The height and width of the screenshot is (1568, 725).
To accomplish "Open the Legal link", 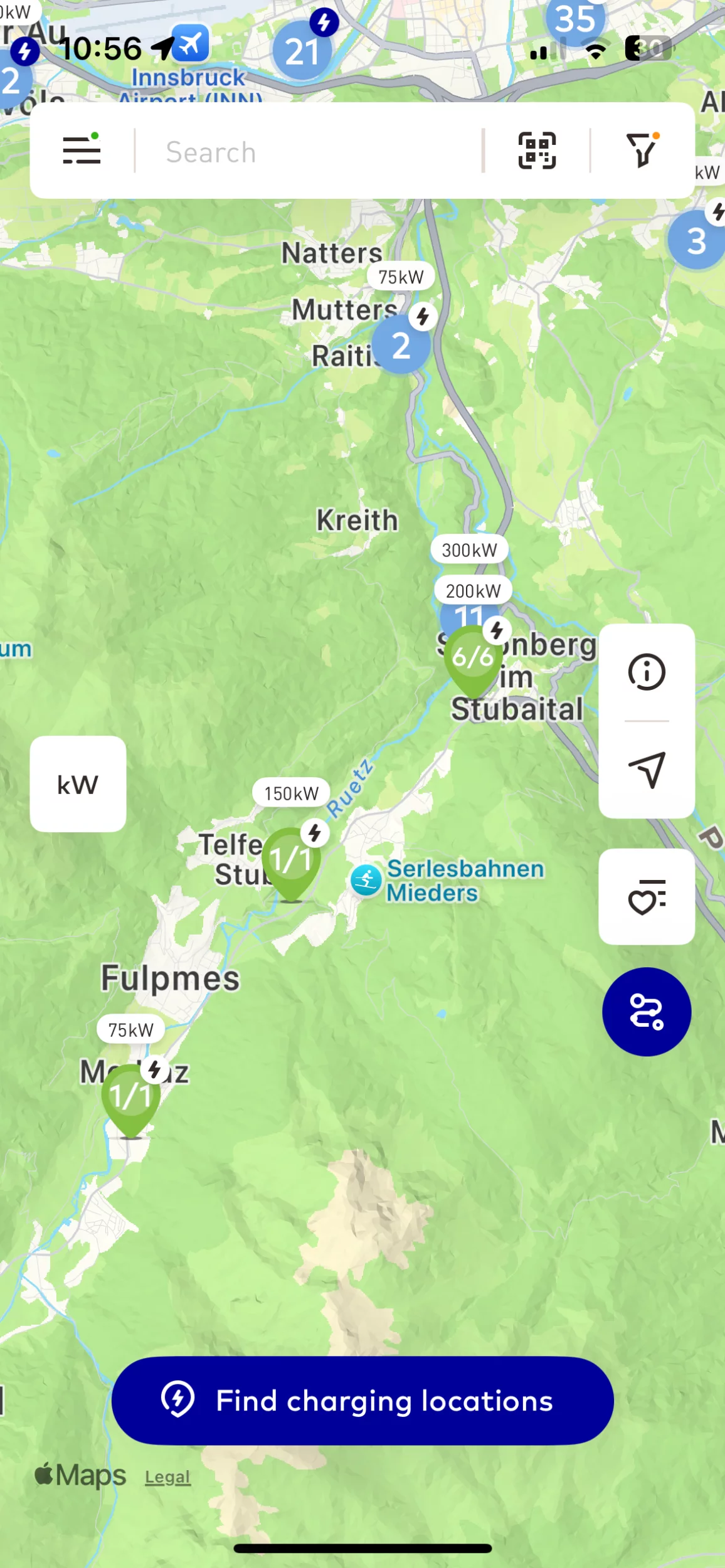I will [167, 1477].
